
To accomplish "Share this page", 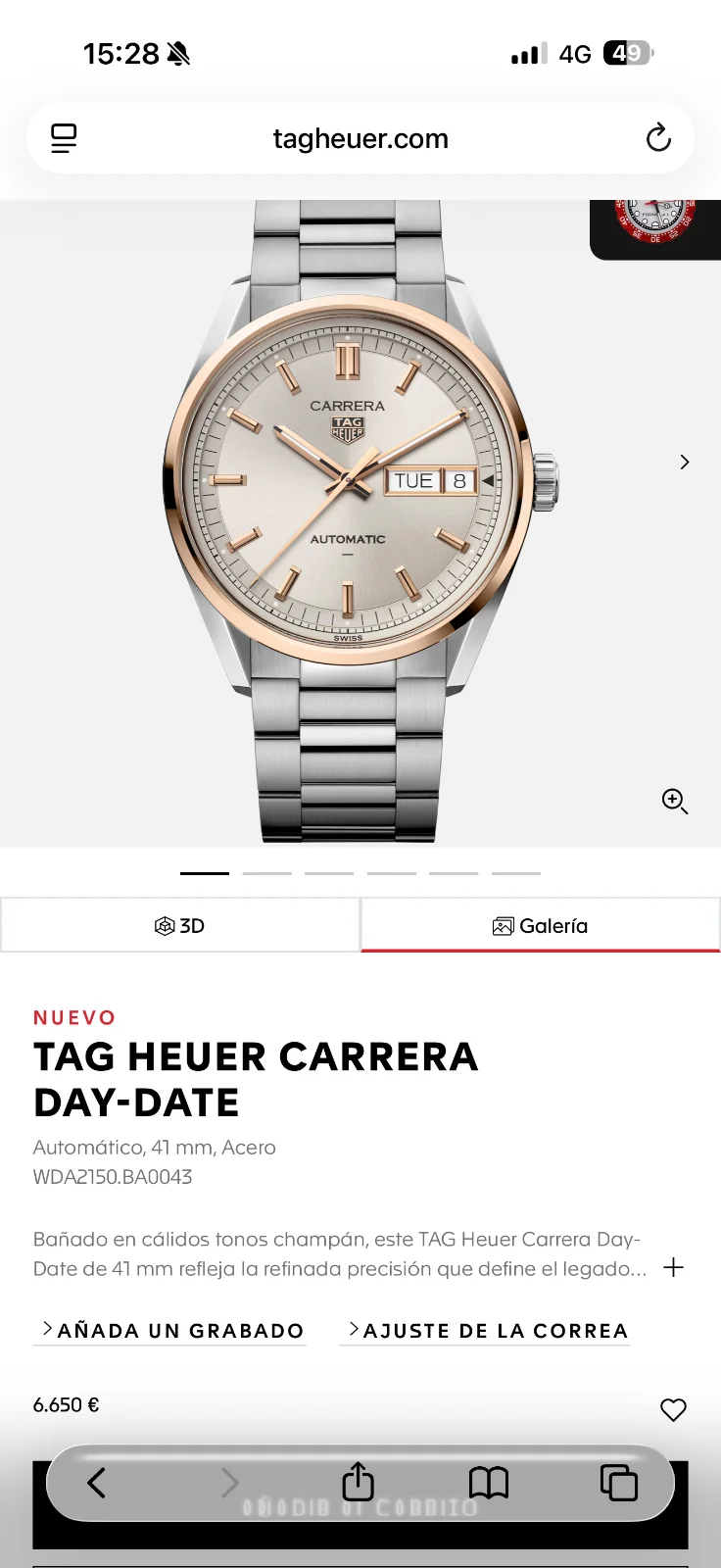I will [358, 1482].
